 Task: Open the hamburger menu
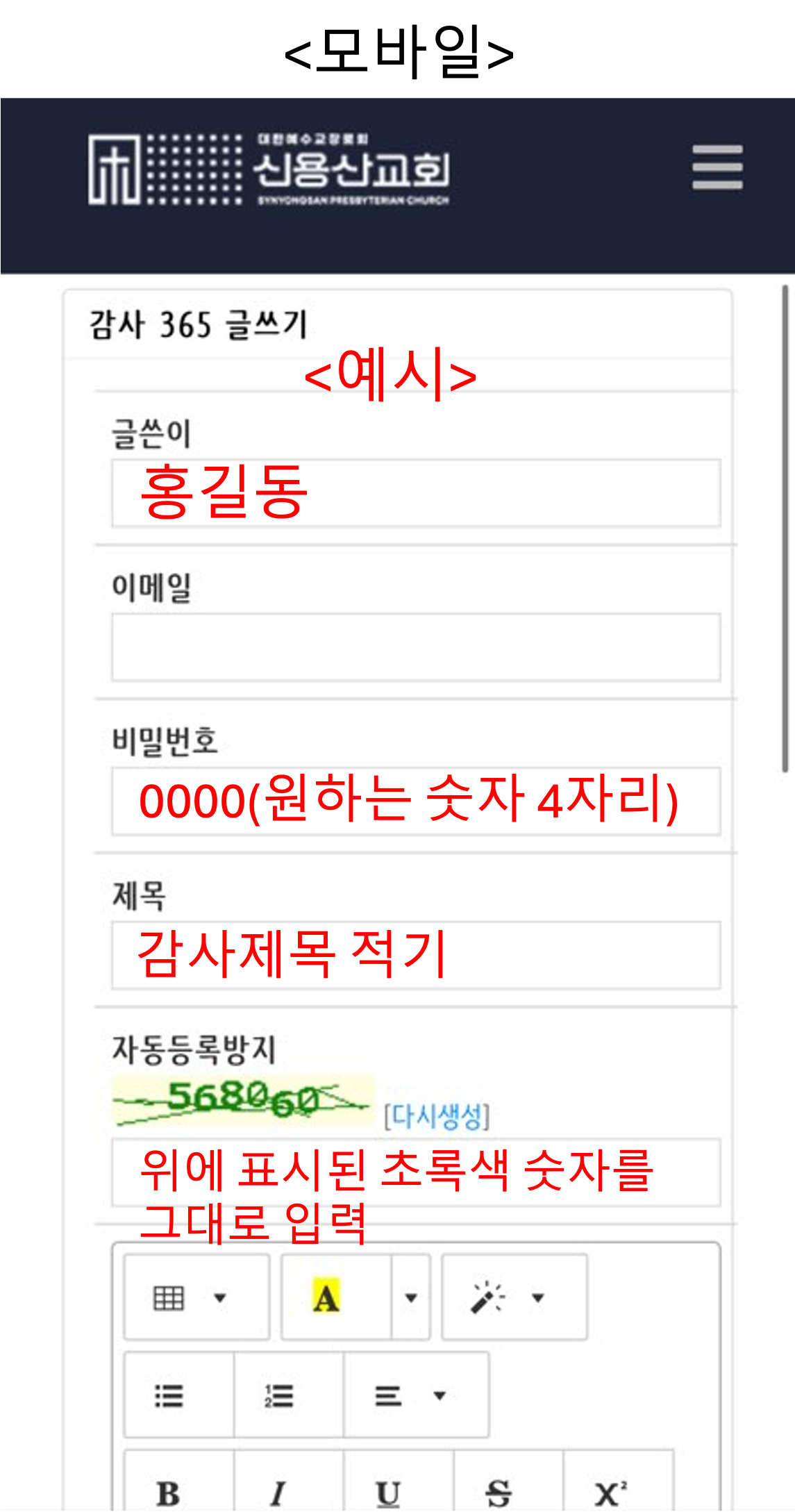click(x=717, y=167)
